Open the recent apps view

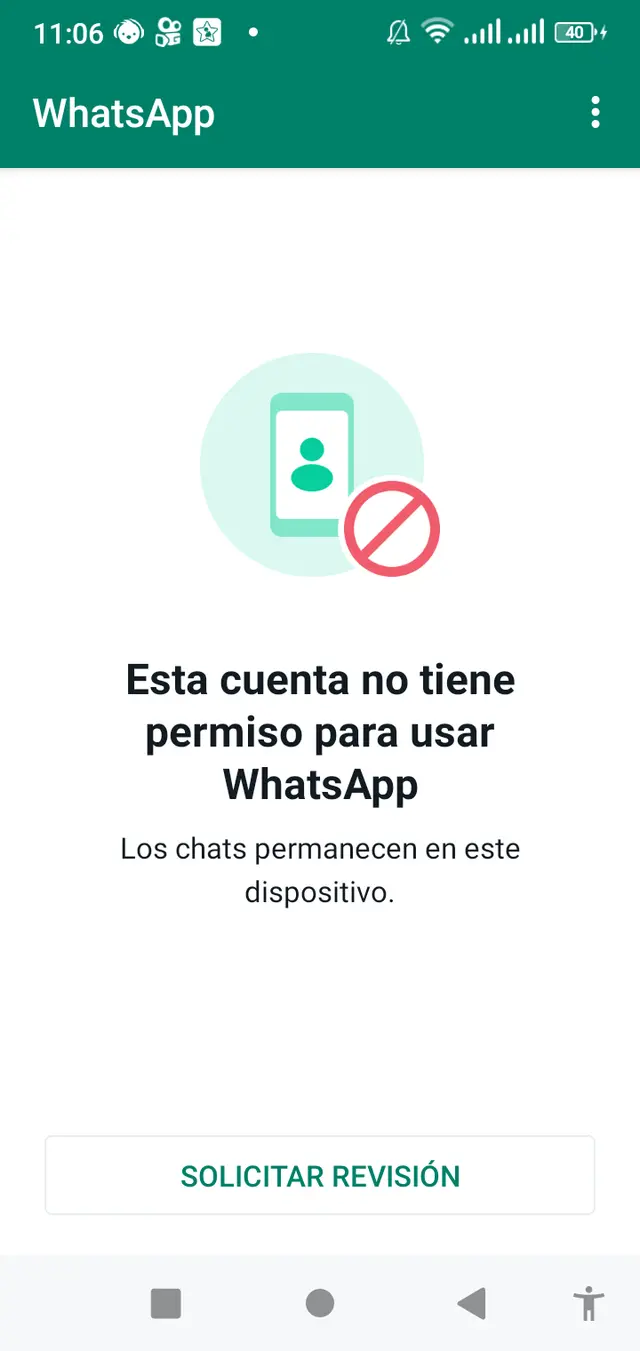pyautogui.click(x=166, y=1303)
